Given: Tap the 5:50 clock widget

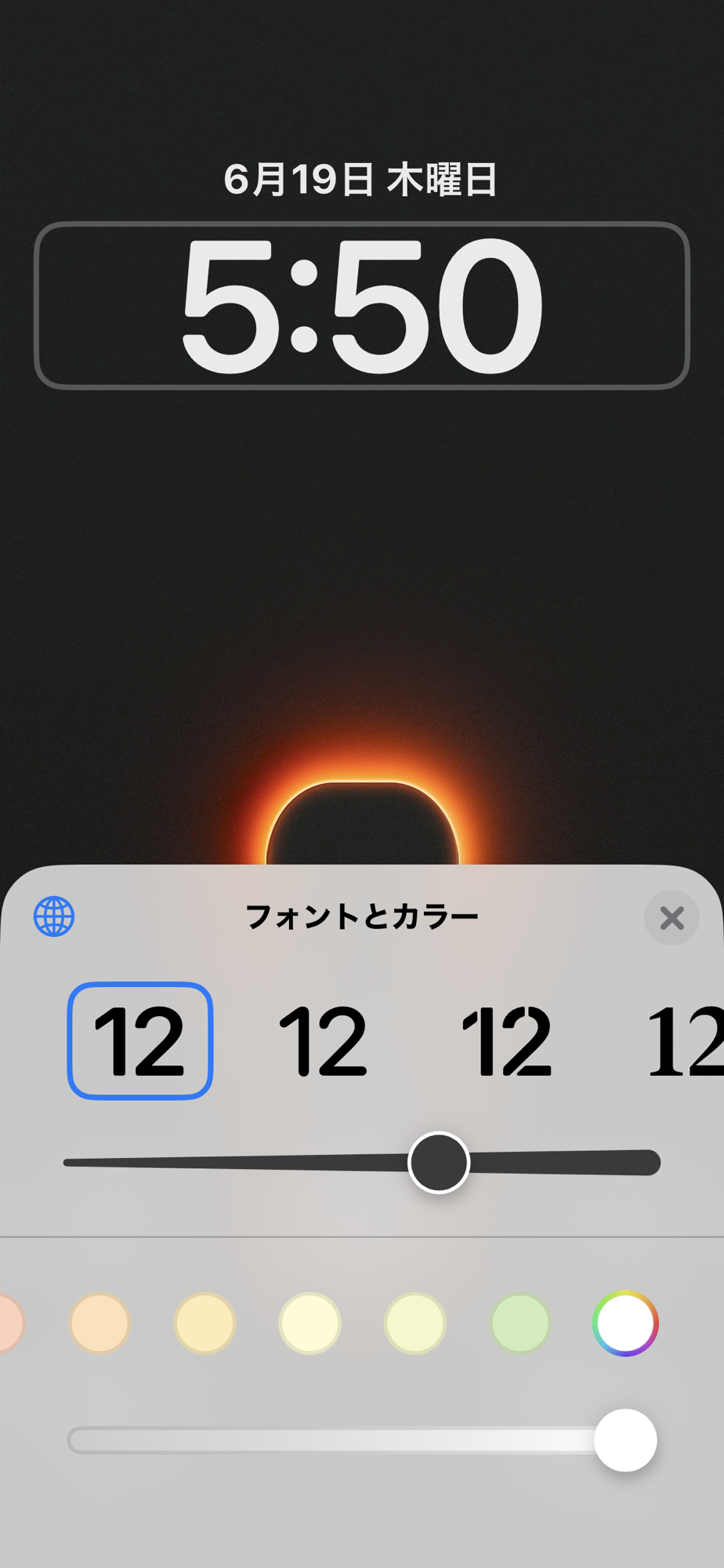Looking at the screenshot, I should tap(361, 306).
